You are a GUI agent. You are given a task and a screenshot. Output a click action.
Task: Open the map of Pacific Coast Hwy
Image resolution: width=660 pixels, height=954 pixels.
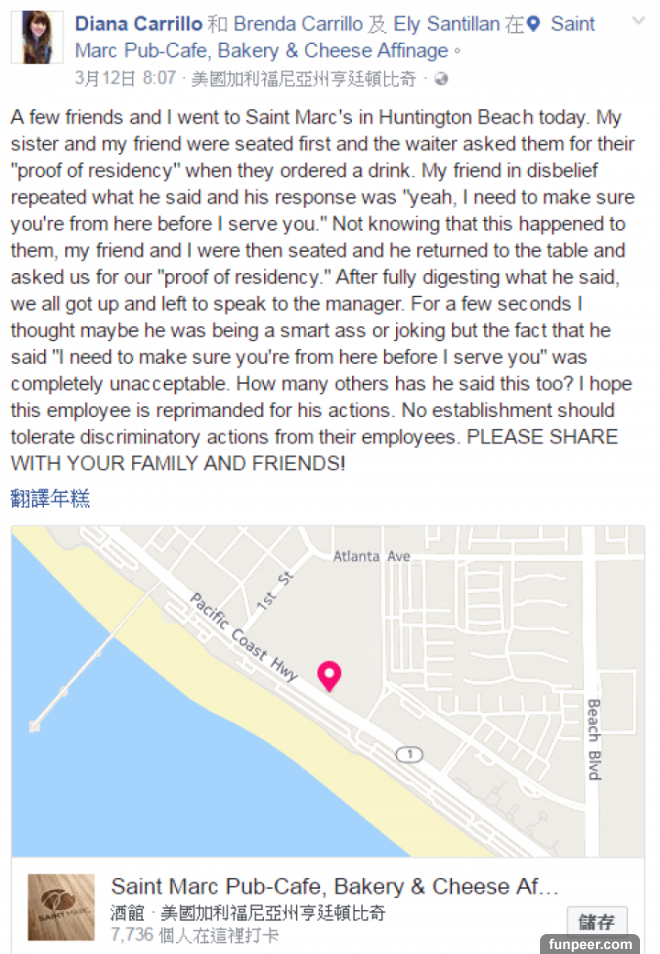pyautogui.click(x=328, y=690)
